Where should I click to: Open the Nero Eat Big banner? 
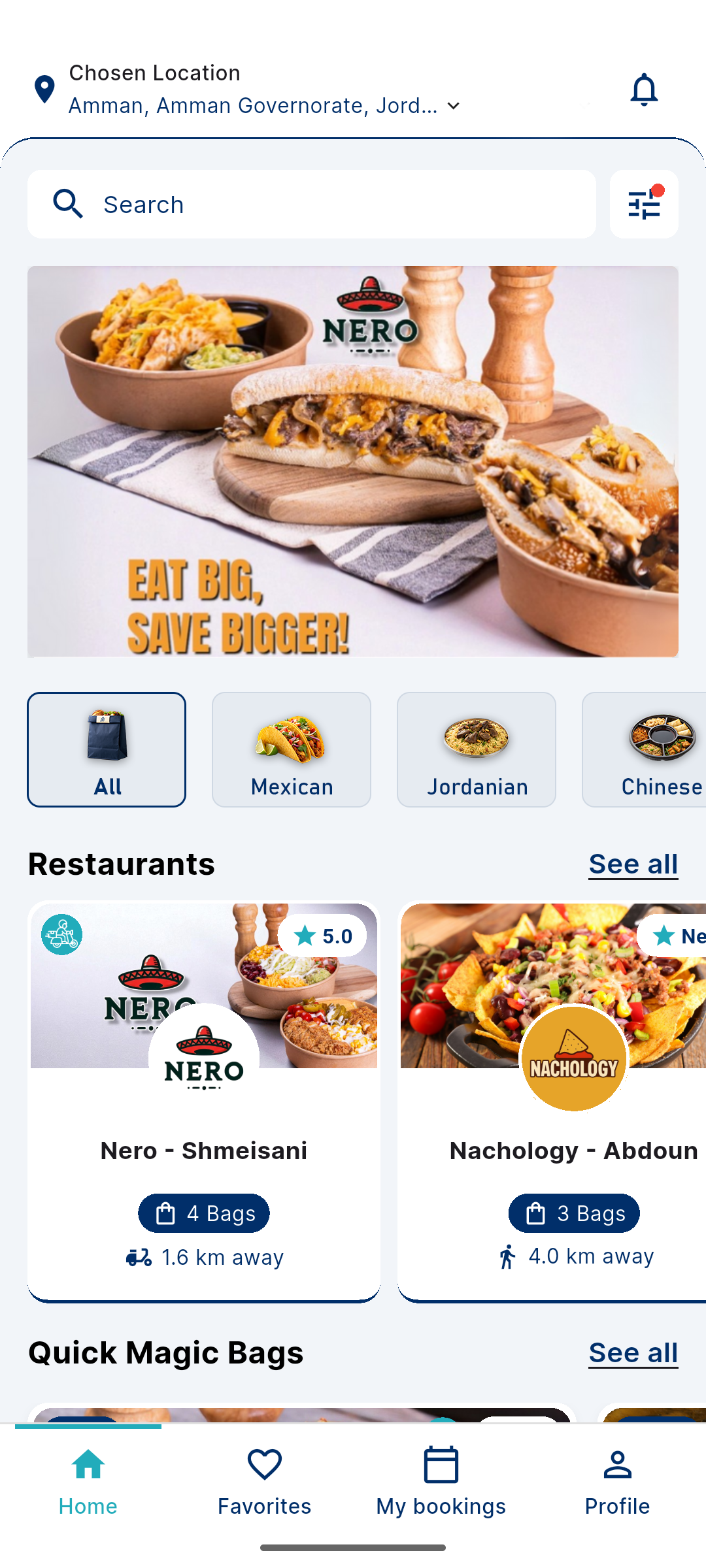353,461
